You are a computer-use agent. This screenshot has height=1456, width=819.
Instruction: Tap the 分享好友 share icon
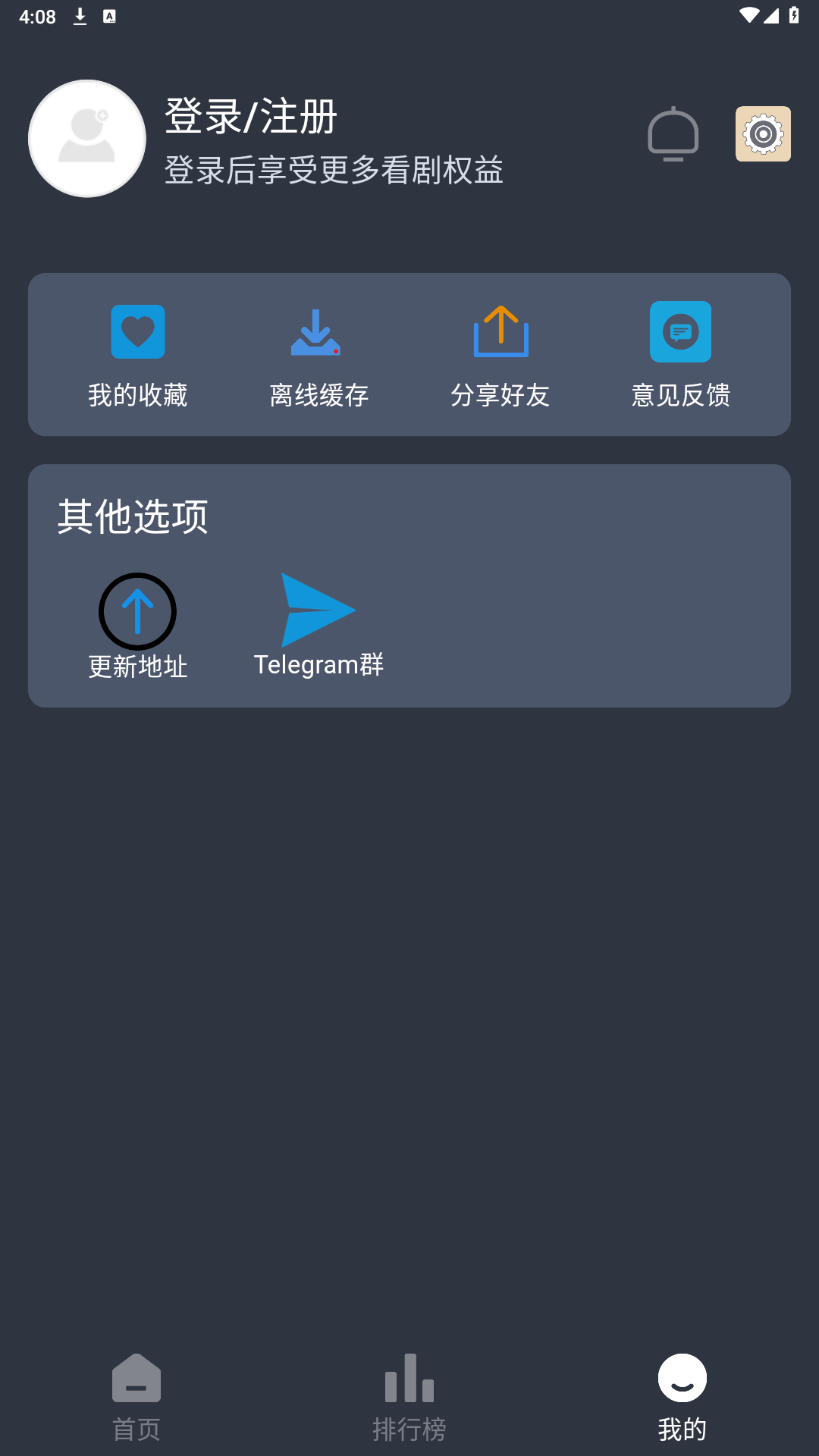coord(500,331)
